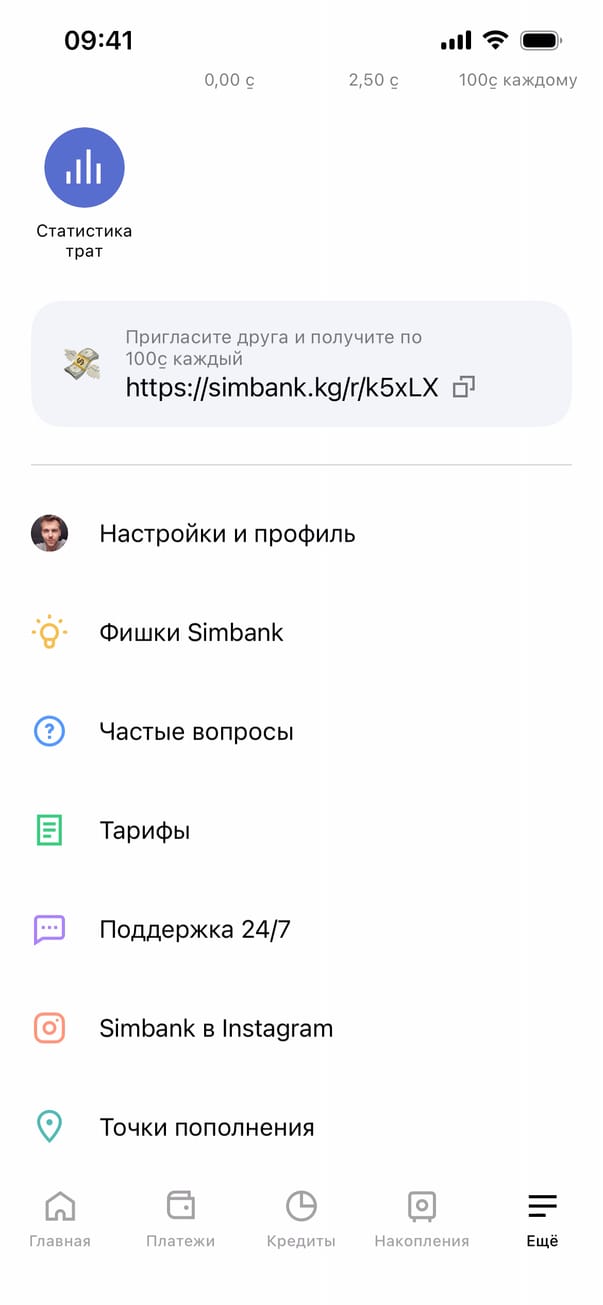
Task: Show Точки пополнения locations
Action: click(x=206, y=1128)
